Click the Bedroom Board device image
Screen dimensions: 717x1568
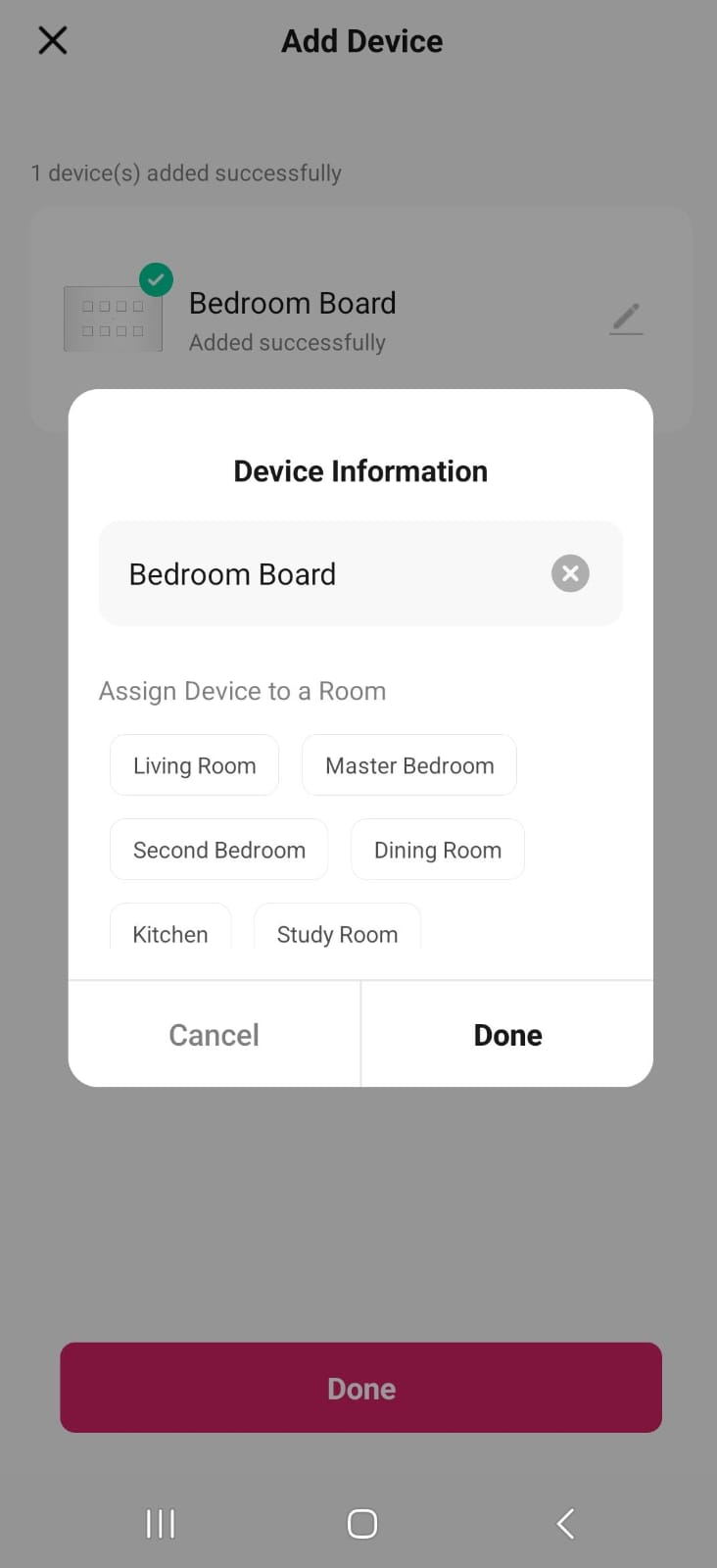[113, 317]
